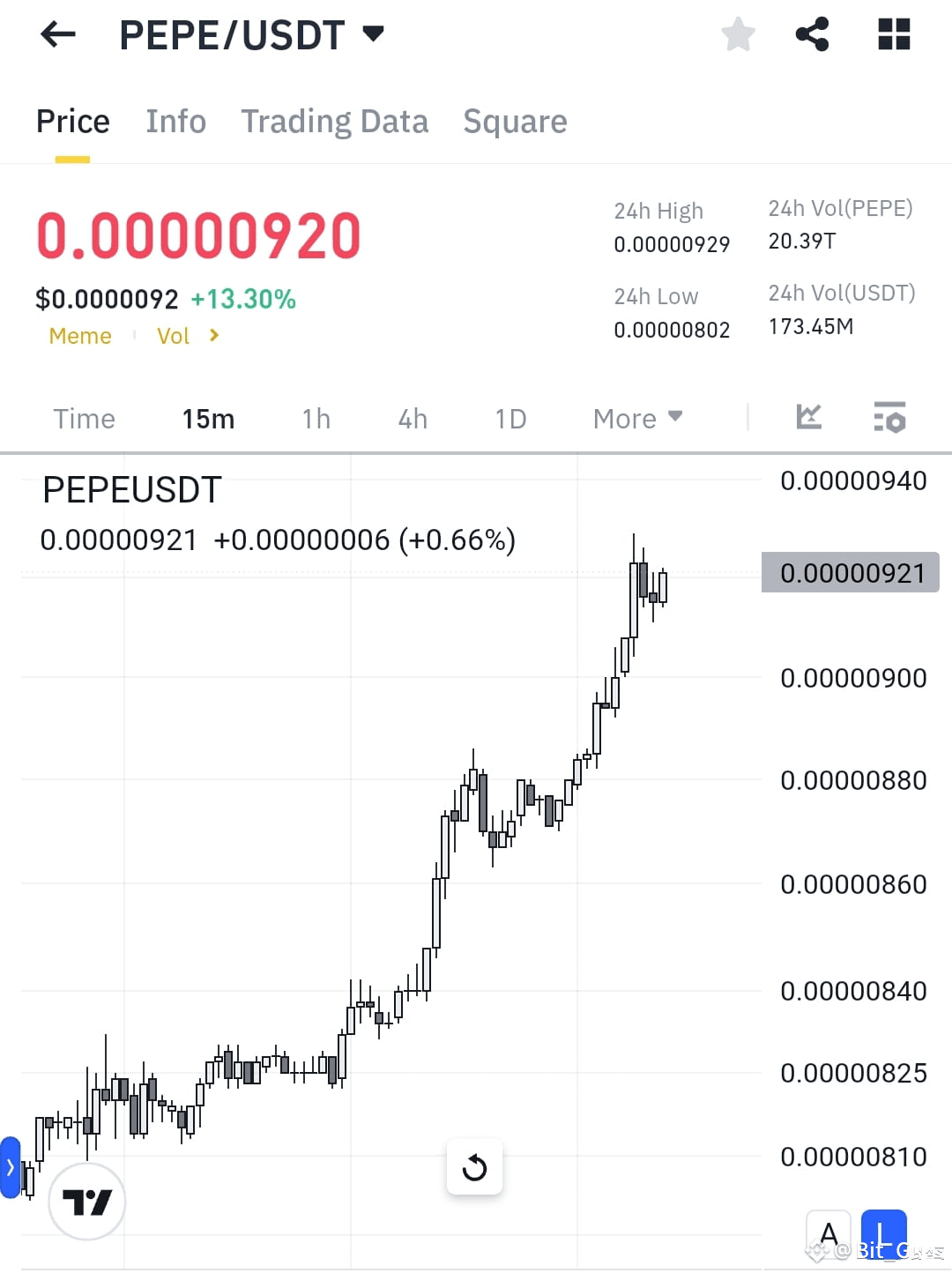This screenshot has width=952, height=1273.
Task: Select the Time chart option
Action: 84,418
